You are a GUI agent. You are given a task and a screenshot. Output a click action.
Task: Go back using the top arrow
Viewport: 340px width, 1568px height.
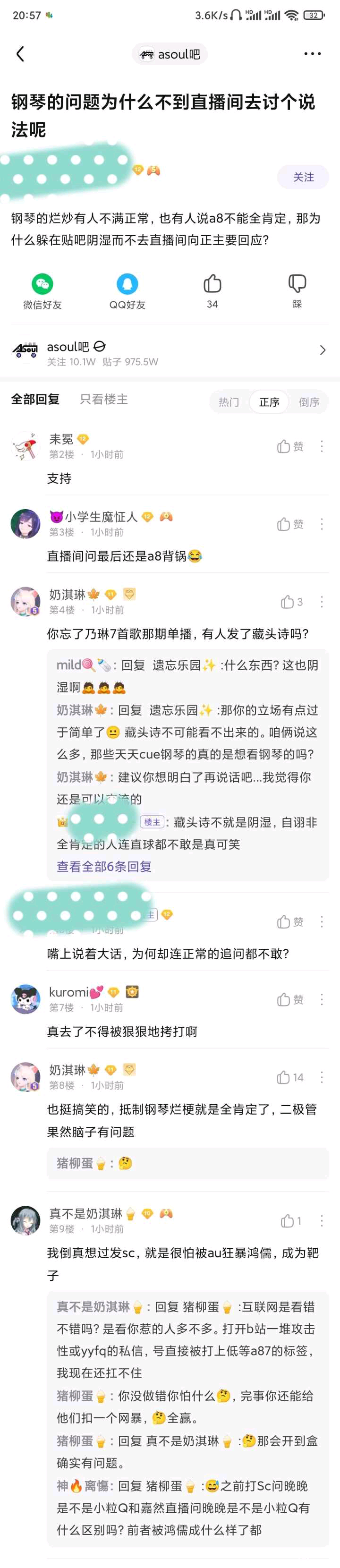pyautogui.click(x=20, y=54)
